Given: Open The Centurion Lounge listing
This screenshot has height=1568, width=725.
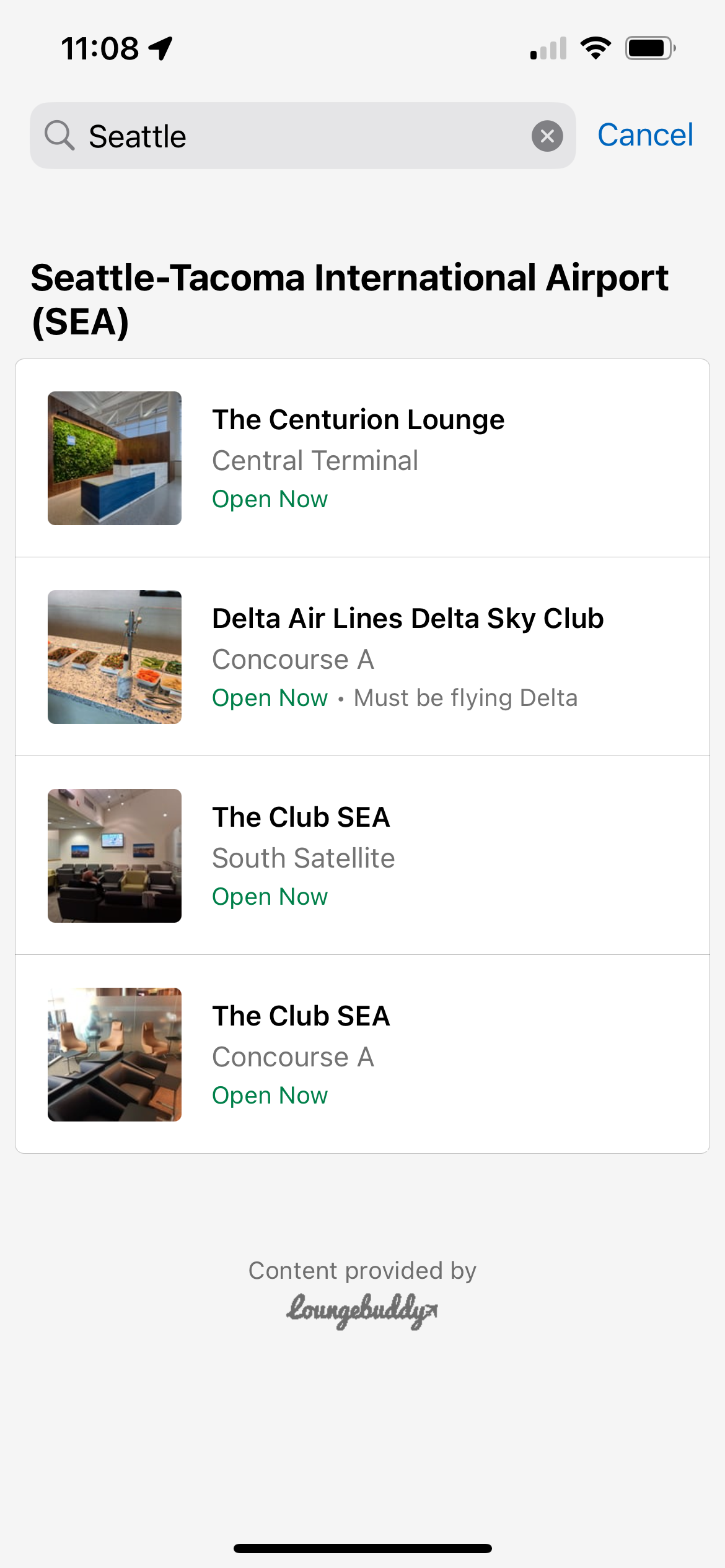Looking at the screenshot, I should [x=362, y=458].
